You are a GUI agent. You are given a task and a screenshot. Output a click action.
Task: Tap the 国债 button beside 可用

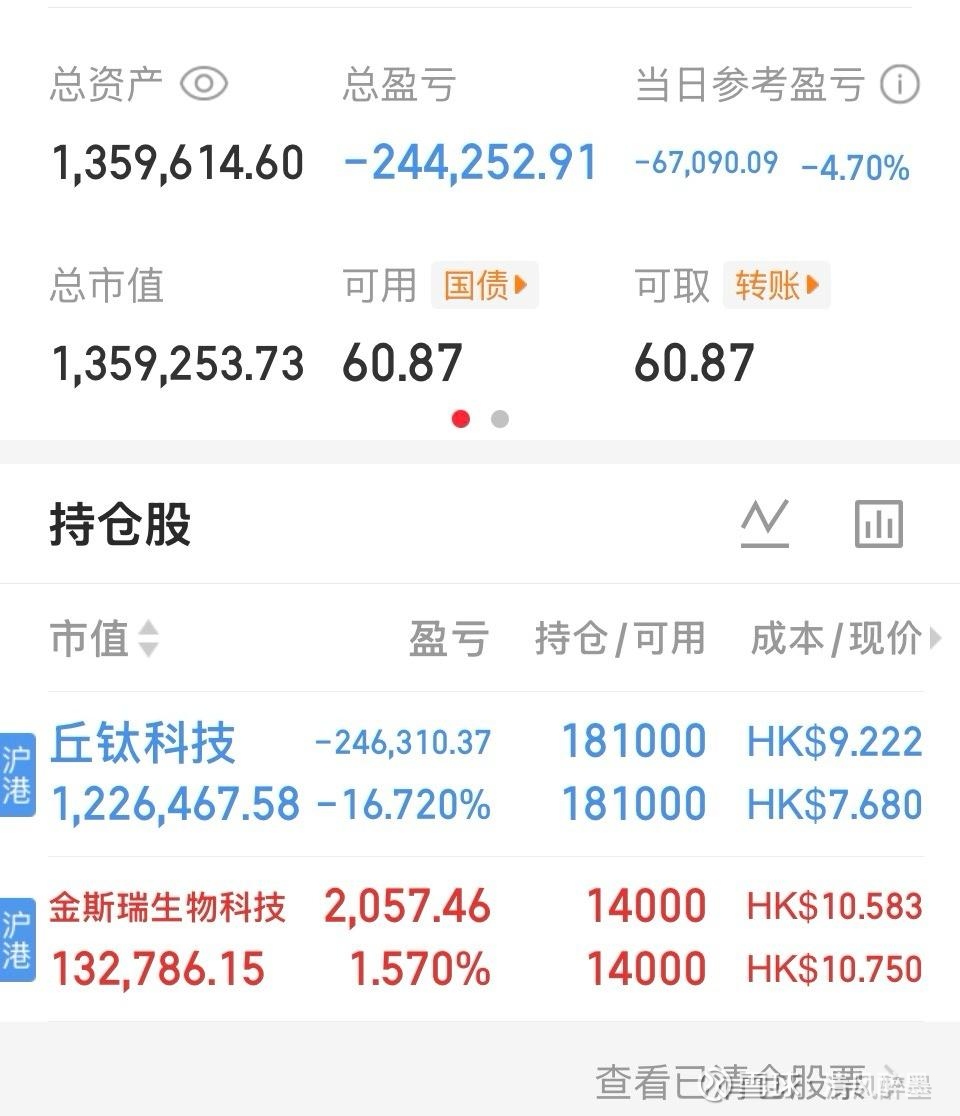pyautogui.click(x=485, y=286)
